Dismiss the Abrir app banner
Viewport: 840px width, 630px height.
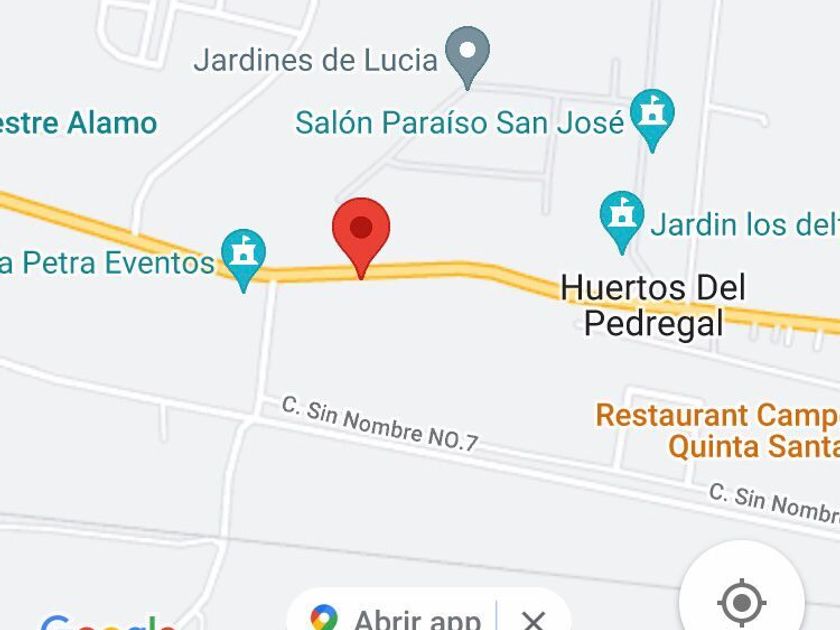pyautogui.click(x=533, y=621)
